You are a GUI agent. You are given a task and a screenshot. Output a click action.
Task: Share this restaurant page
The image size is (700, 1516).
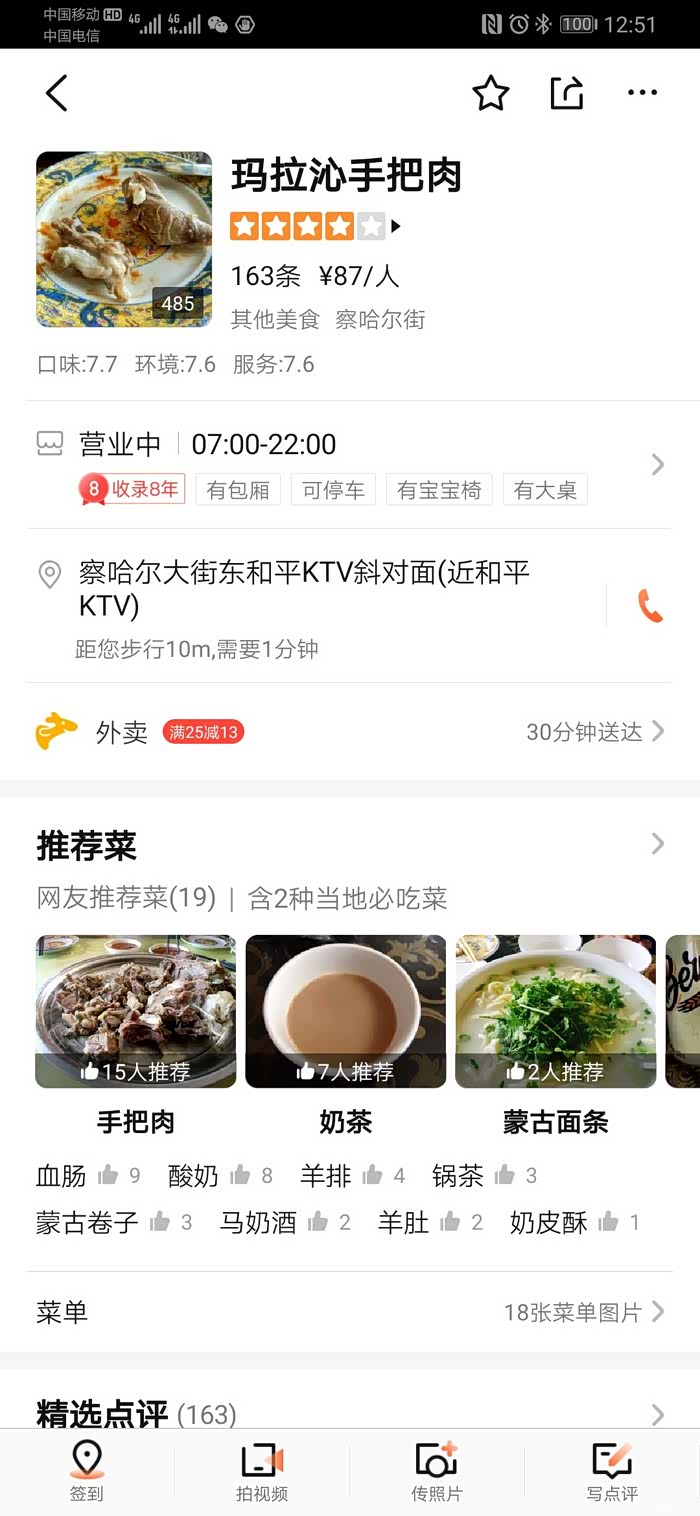coord(566,93)
